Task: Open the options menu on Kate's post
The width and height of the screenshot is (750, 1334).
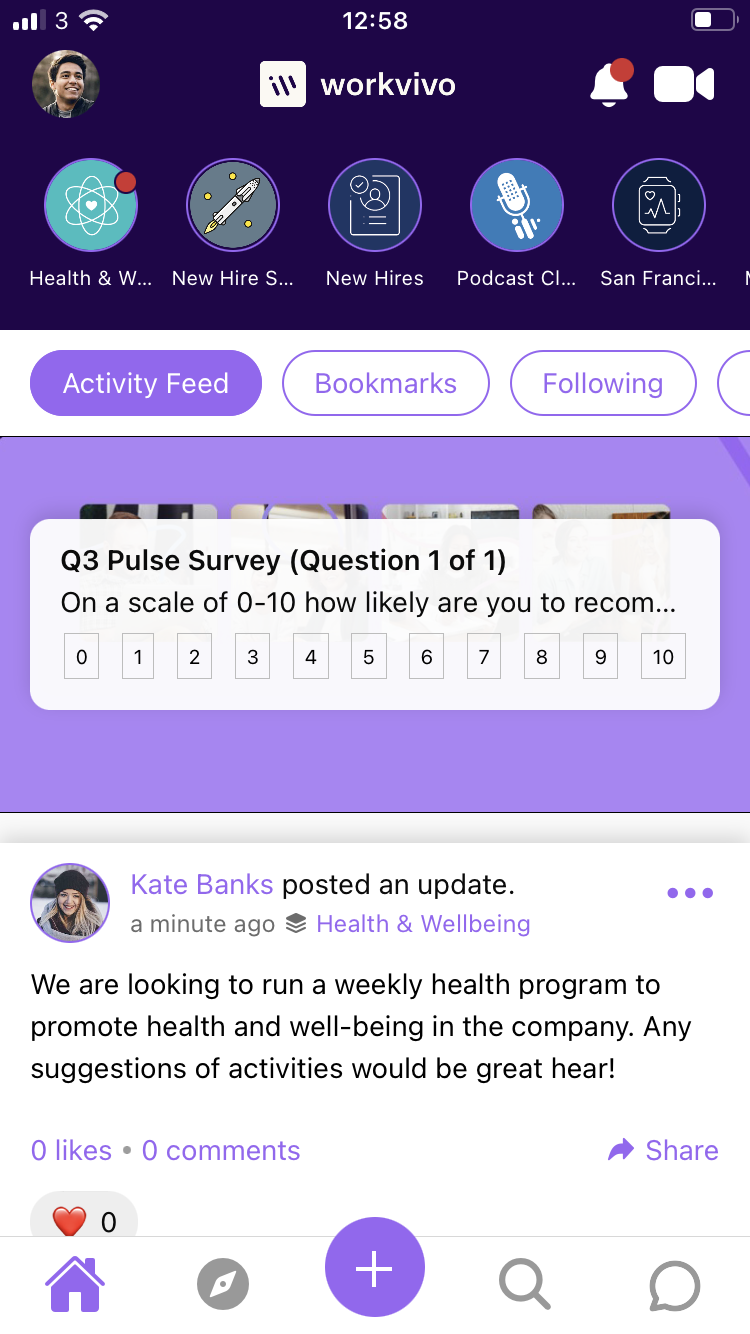Action: click(690, 893)
